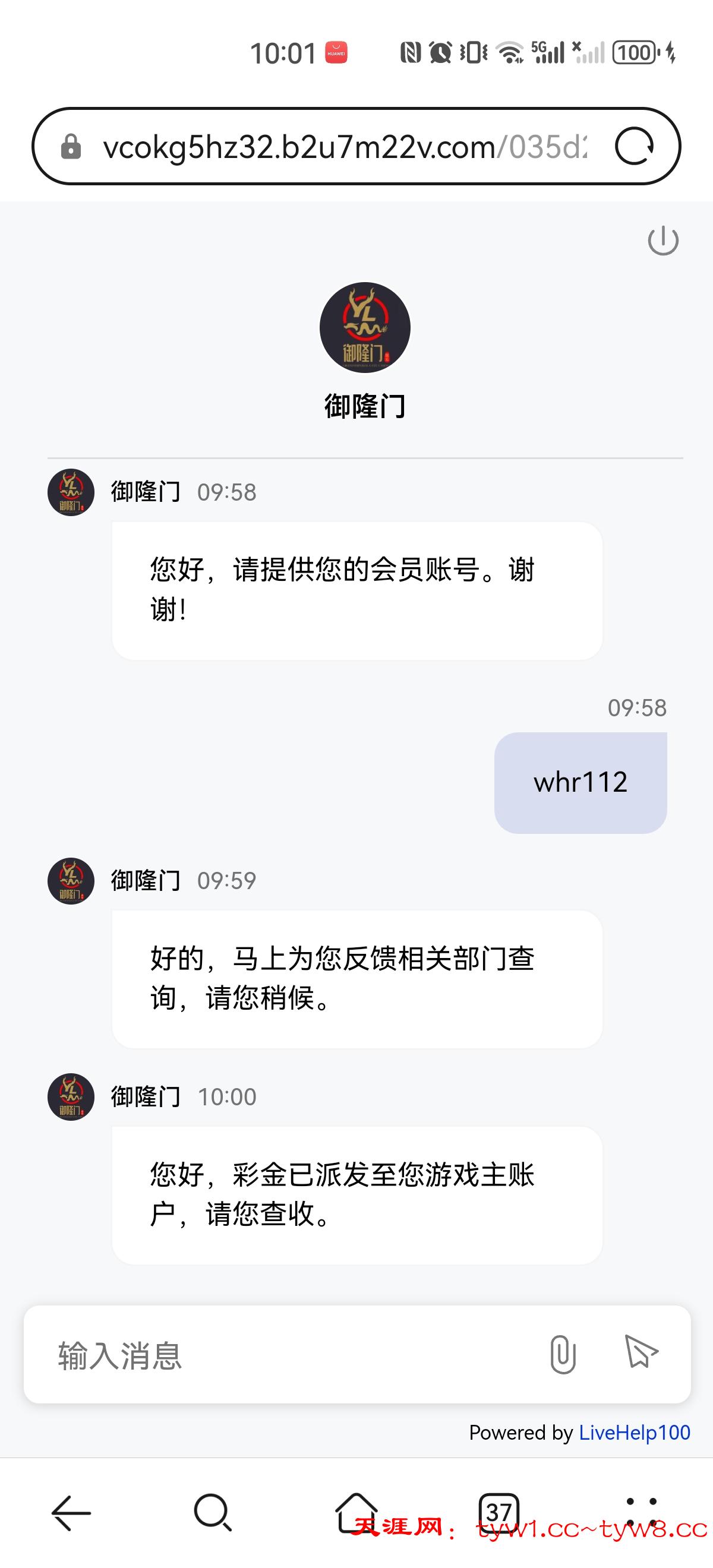
Task: Attach a file with the paperclip icon
Action: pyautogui.click(x=562, y=1355)
